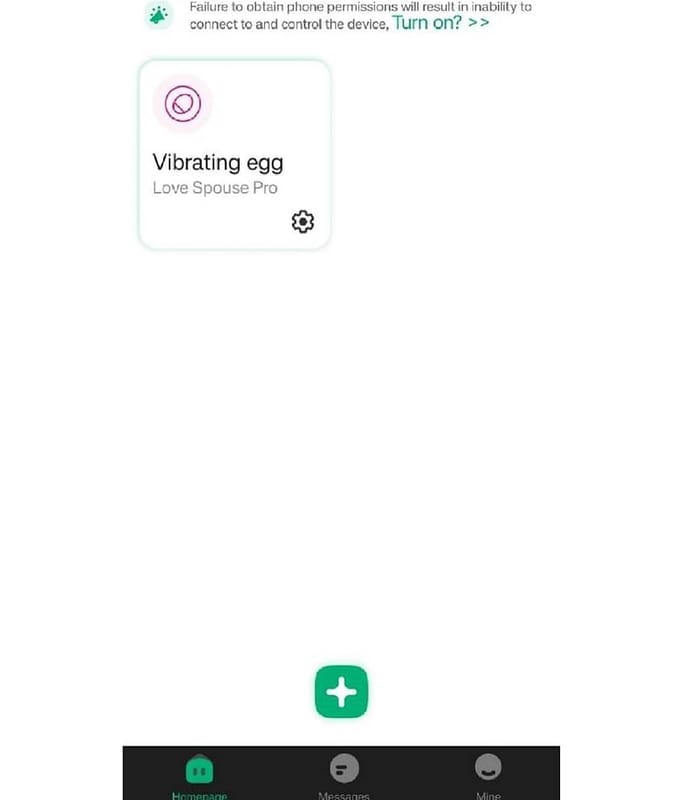
Task: Switch to the Mine tab
Action: [x=488, y=774]
